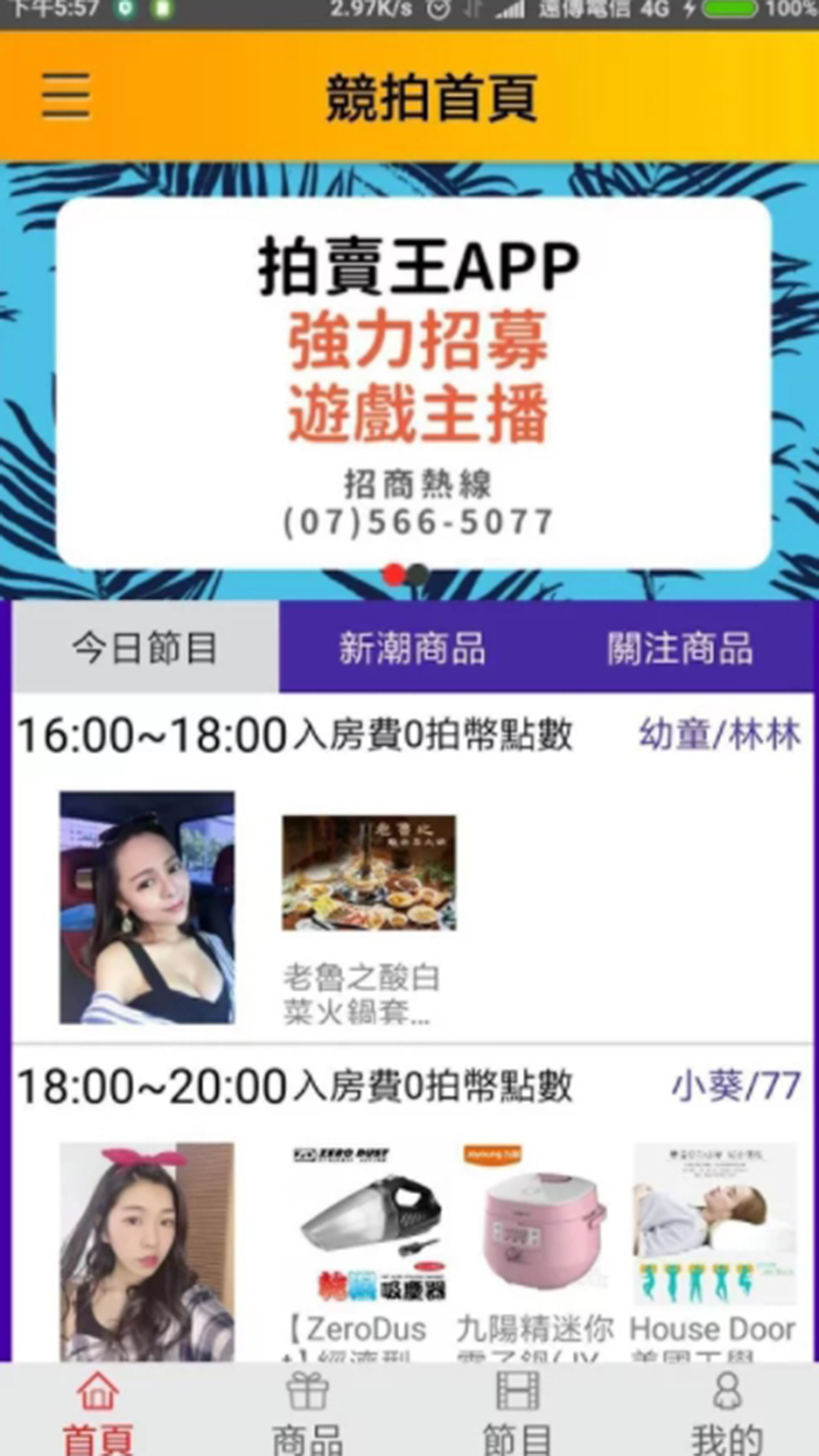Viewport: 819px width, 1456px height.
Task: Switch to the 今日節目 tab
Action: tap(145, 648)
